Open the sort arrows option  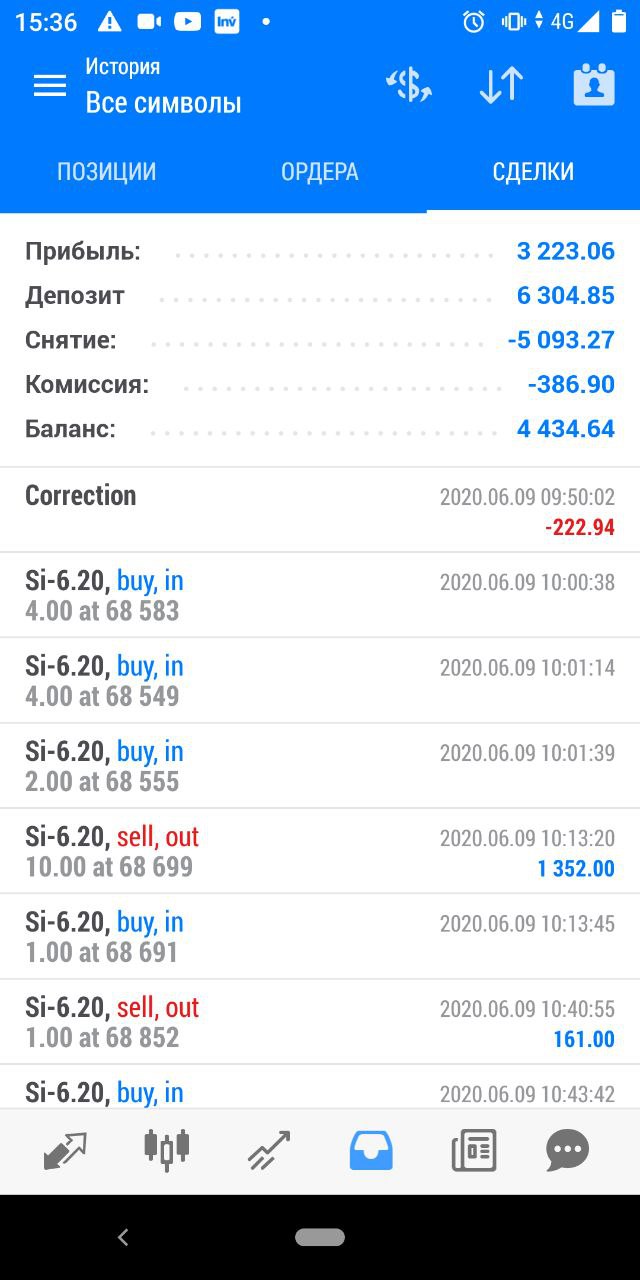501,86
